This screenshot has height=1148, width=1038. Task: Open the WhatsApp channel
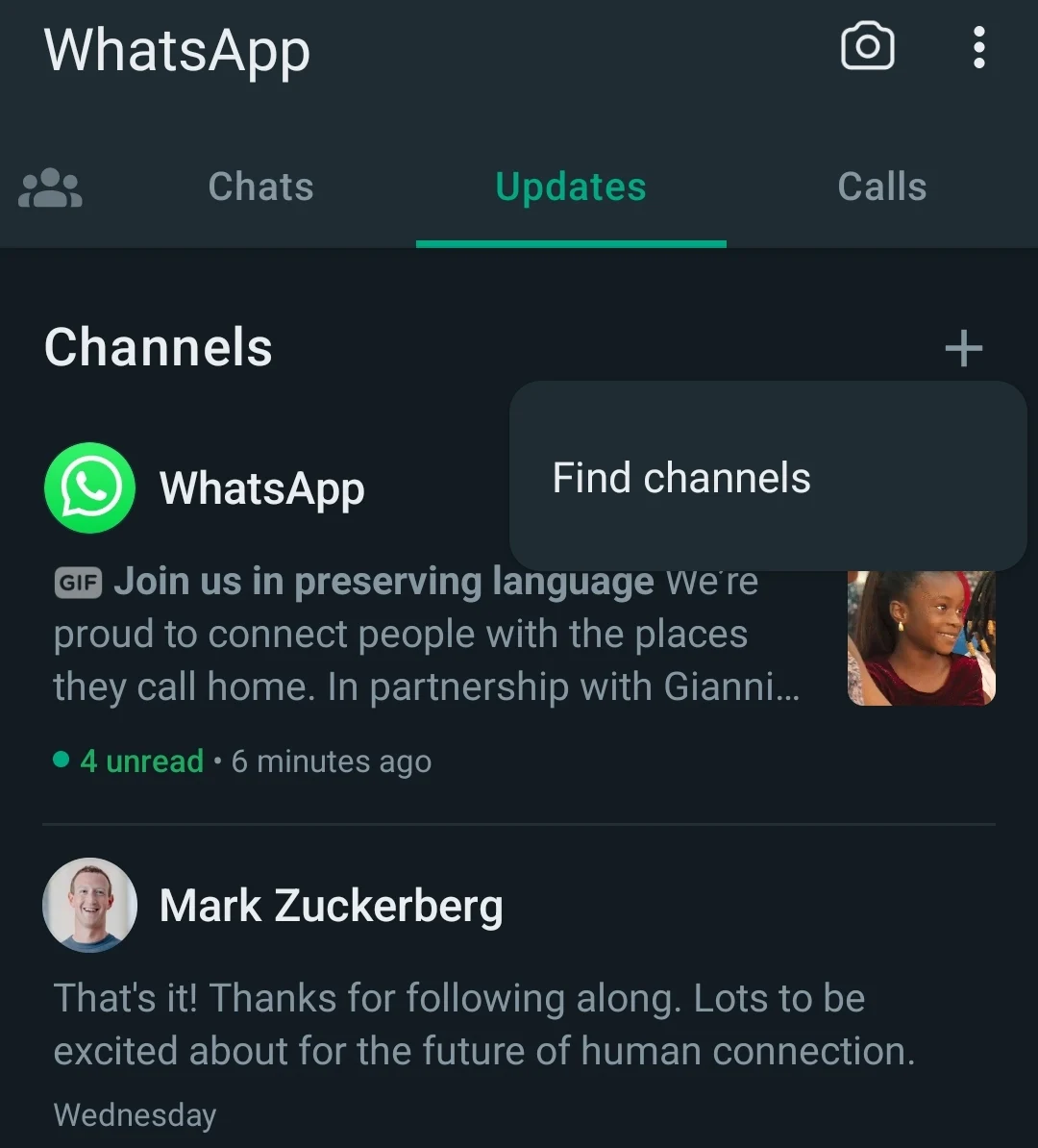click(x=261, y=488)
